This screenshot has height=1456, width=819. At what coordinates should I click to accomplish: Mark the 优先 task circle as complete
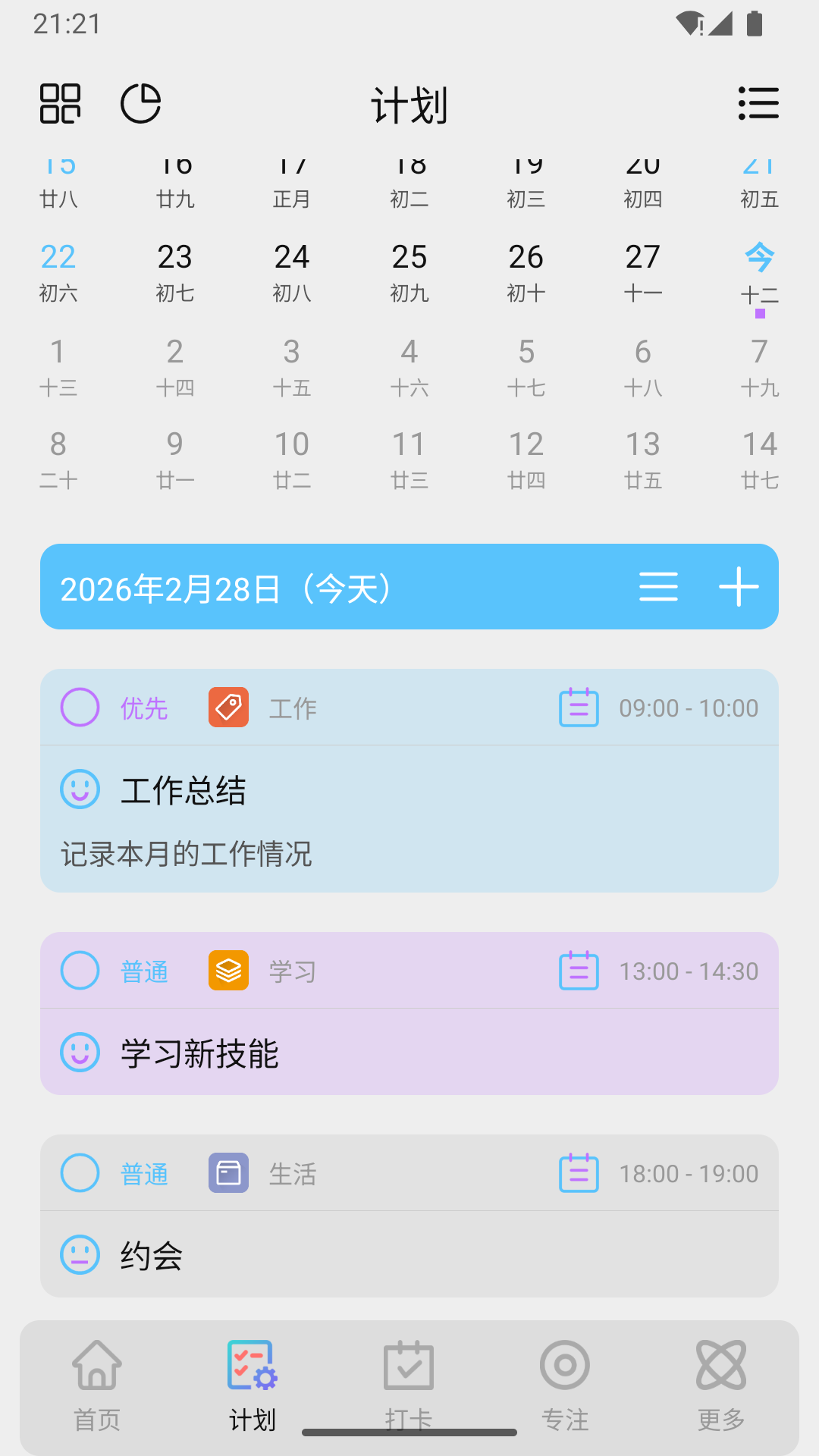tap(79, 708)
